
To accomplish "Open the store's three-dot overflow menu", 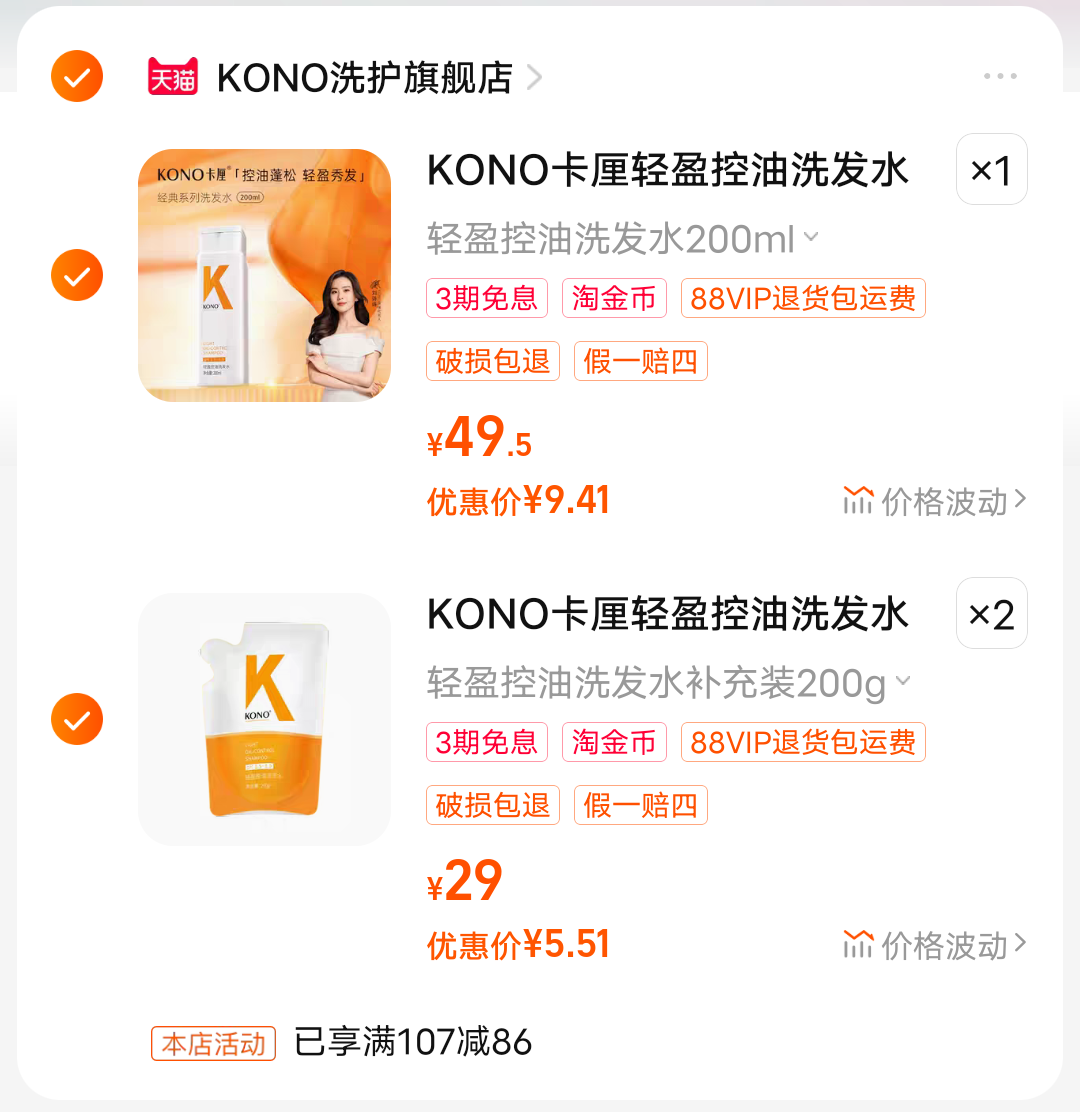I will pyautogui.click(x=999, y=76).
